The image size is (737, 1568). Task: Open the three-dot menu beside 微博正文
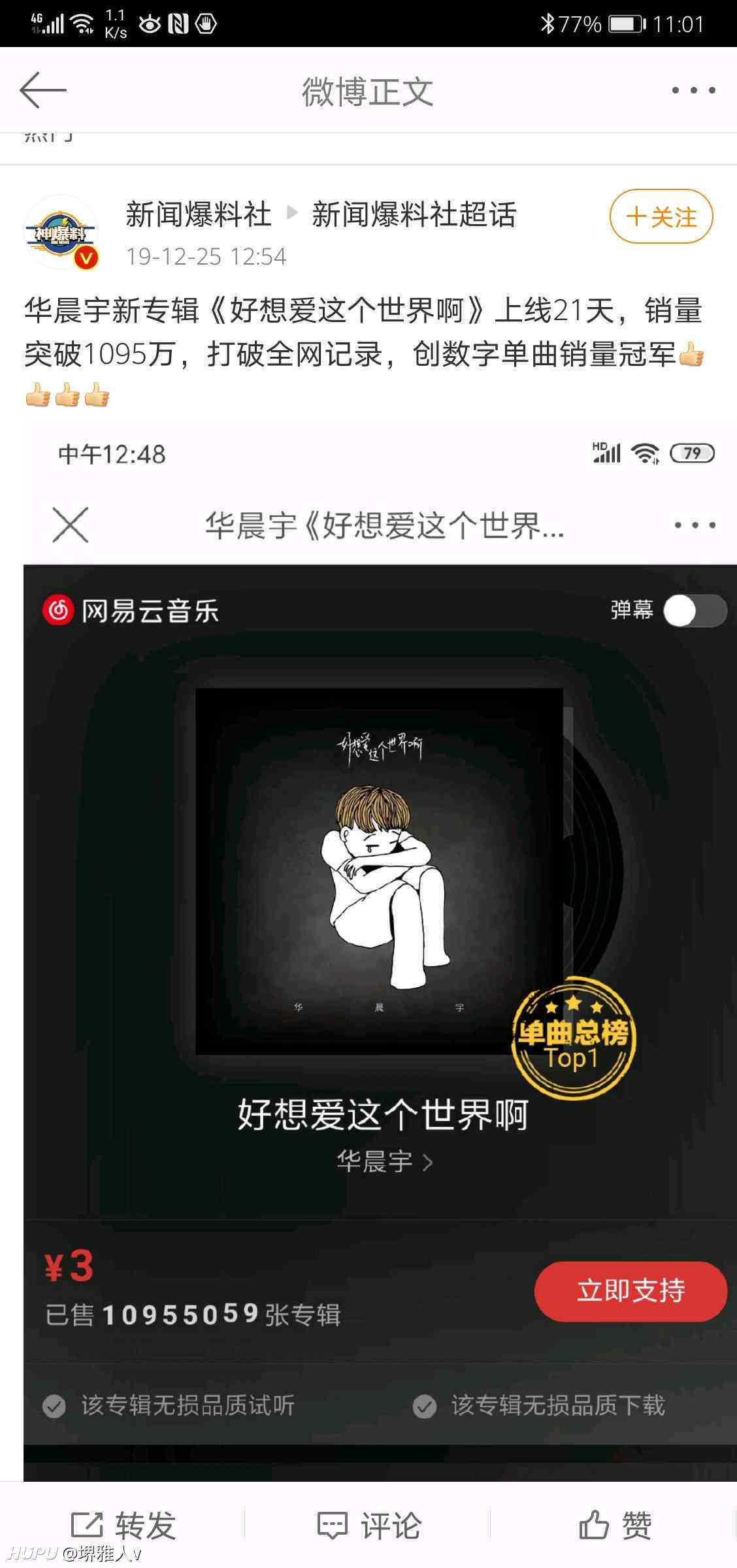click(x=693, y=90)
